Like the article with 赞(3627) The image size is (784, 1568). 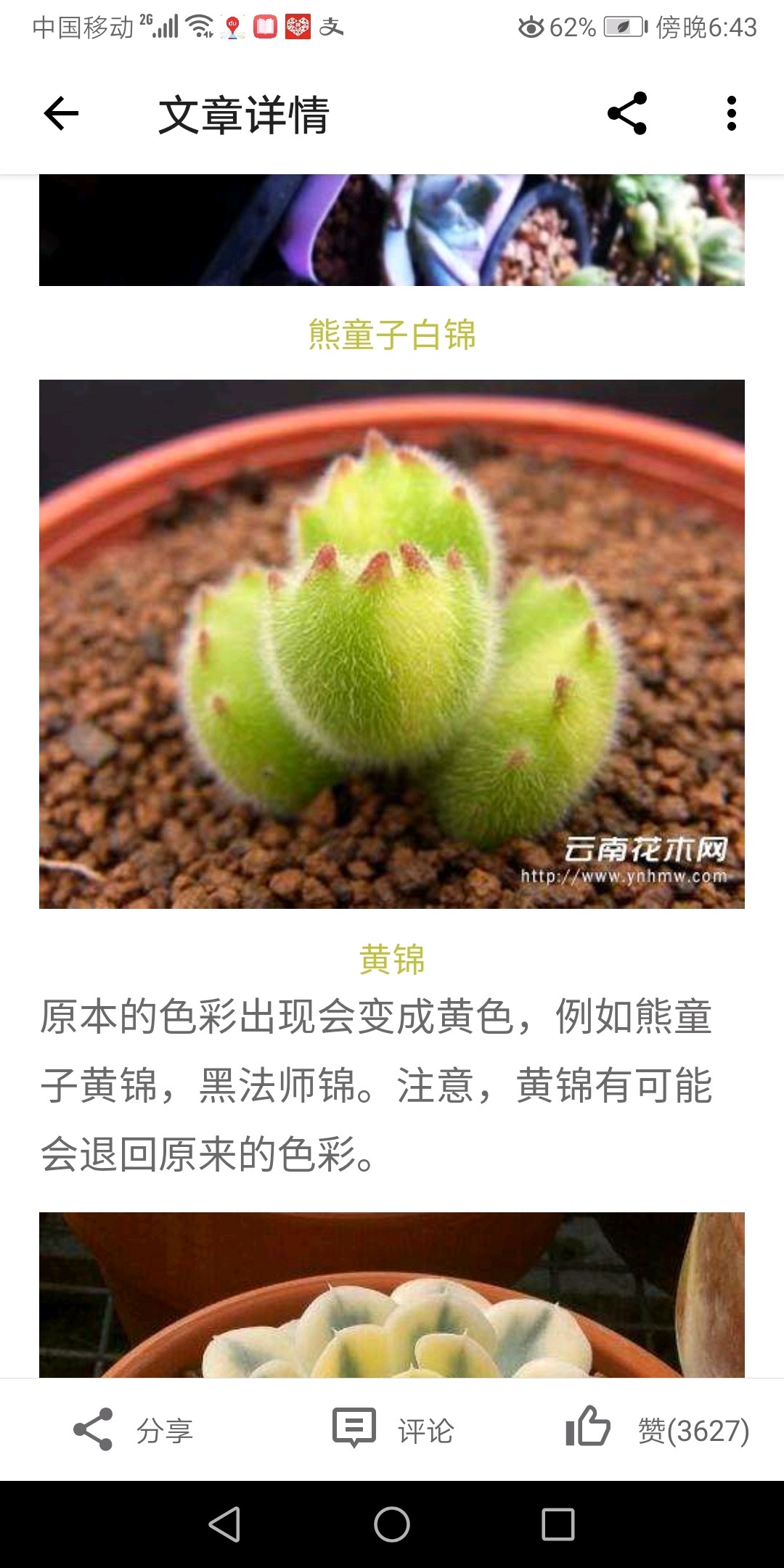point(657,1429)
